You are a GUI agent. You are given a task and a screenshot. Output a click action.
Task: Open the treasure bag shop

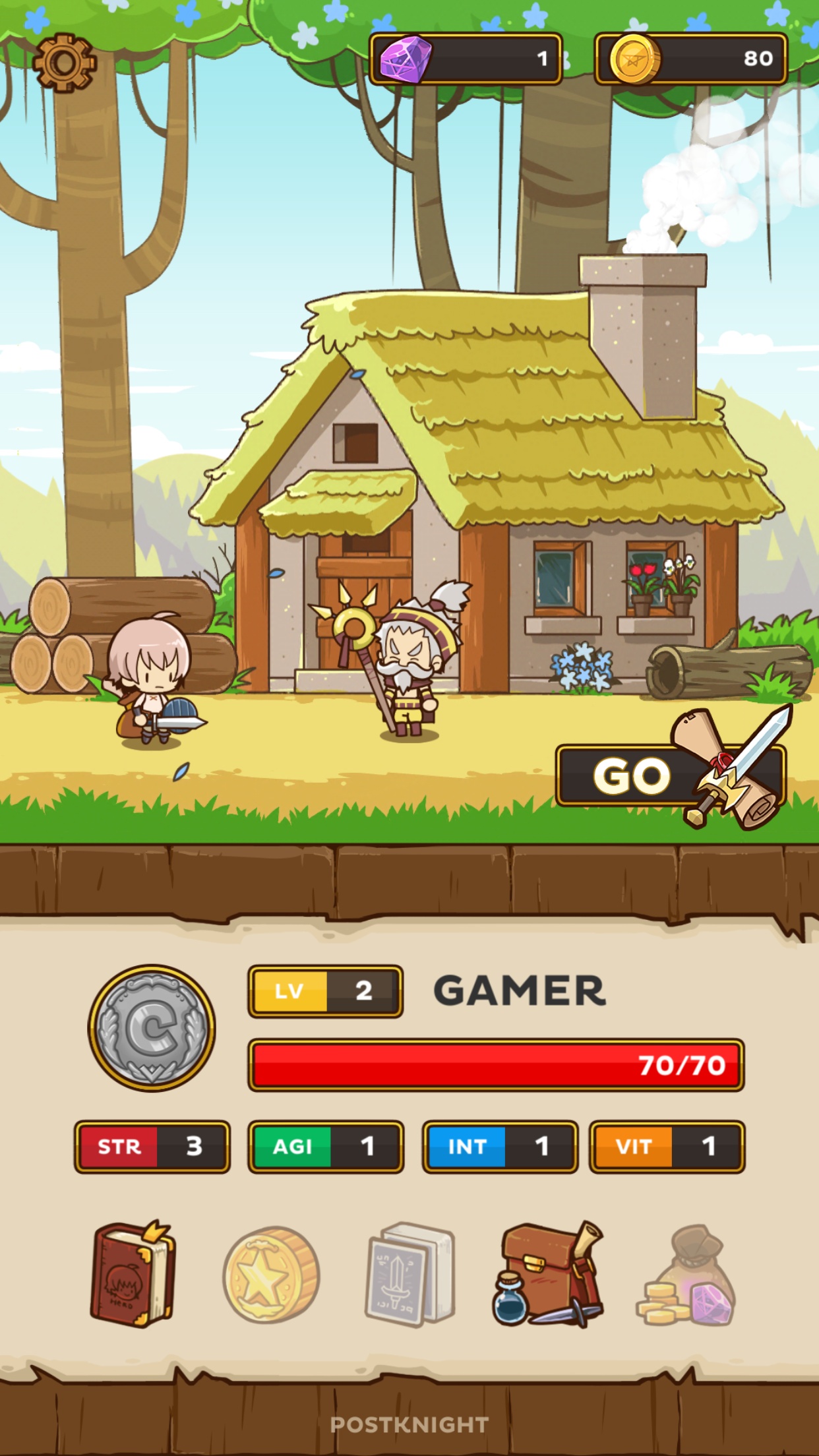click(x=687, y=1274)
